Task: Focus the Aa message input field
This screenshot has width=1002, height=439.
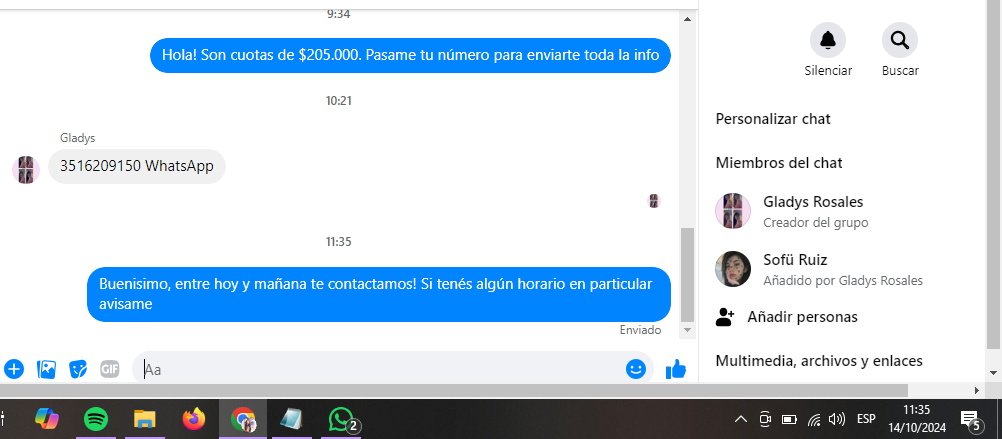Action: (380, 369)
